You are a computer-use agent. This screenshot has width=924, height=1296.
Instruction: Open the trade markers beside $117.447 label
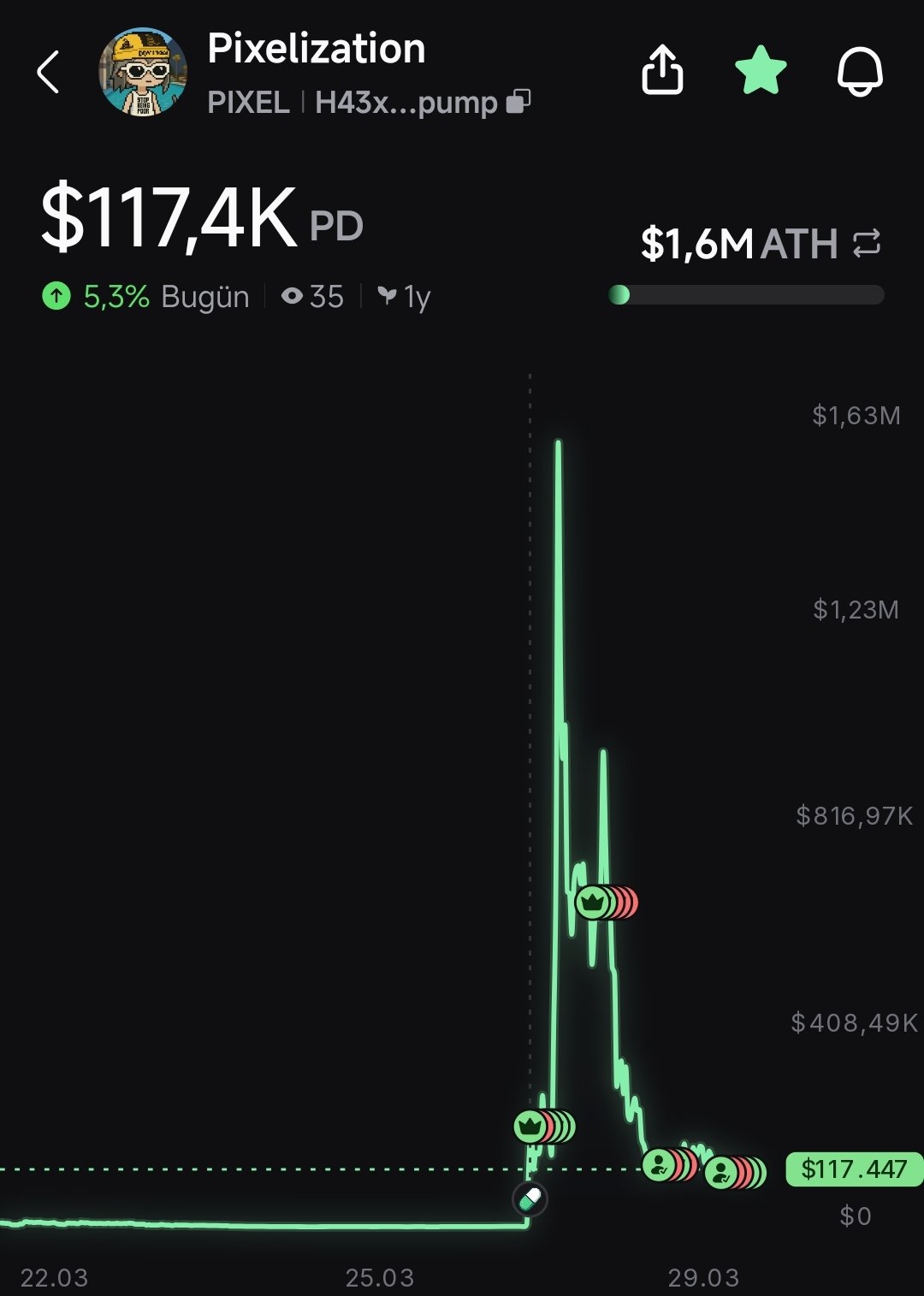(x=735, y=1172)
